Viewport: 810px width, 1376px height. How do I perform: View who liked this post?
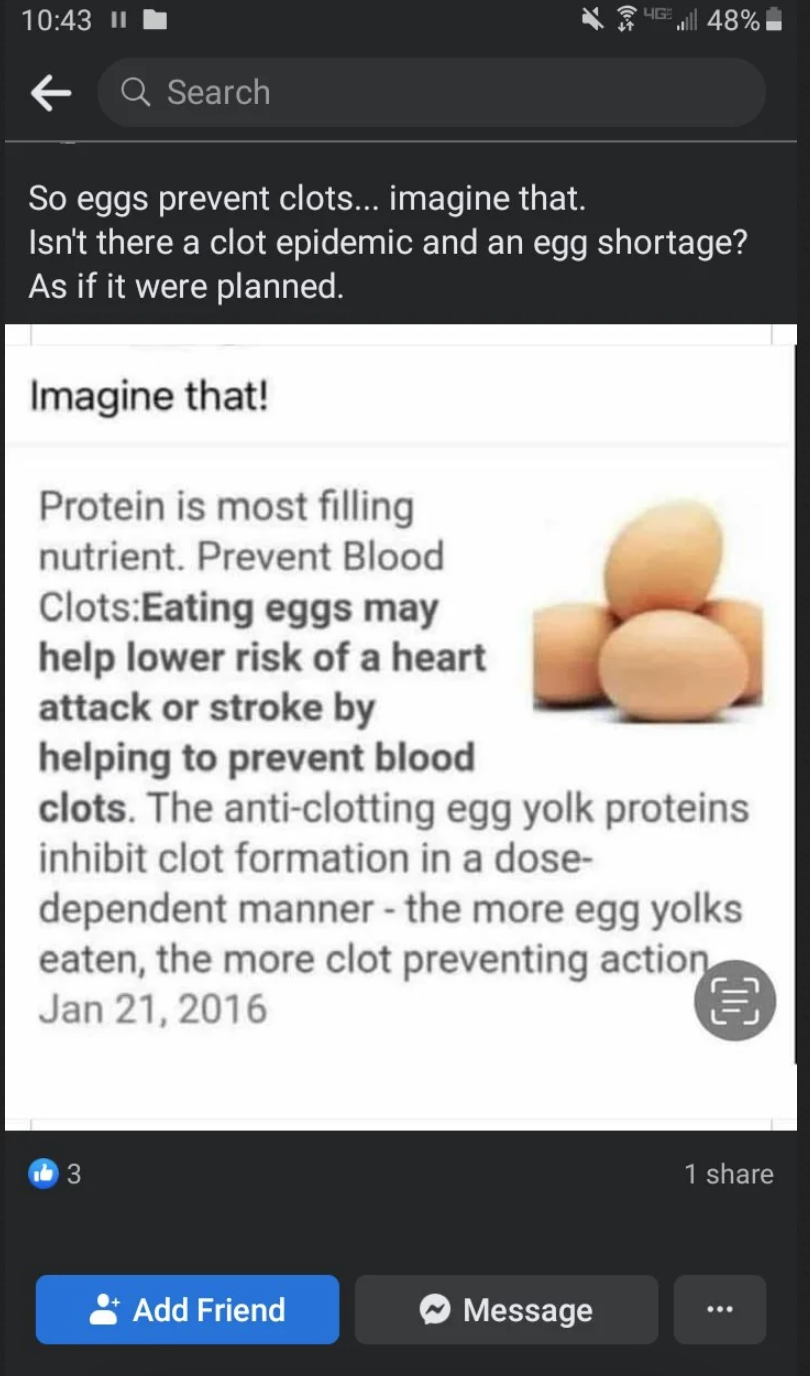56,1173
